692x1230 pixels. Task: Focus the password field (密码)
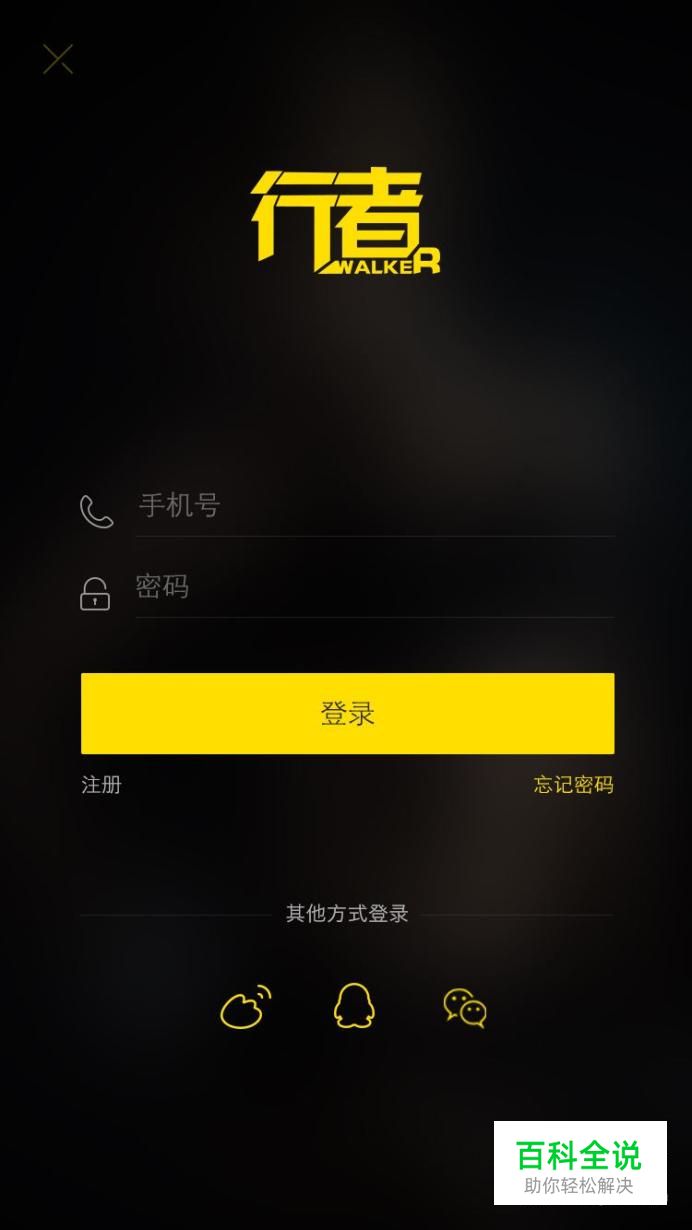click(x=374, y=588)
